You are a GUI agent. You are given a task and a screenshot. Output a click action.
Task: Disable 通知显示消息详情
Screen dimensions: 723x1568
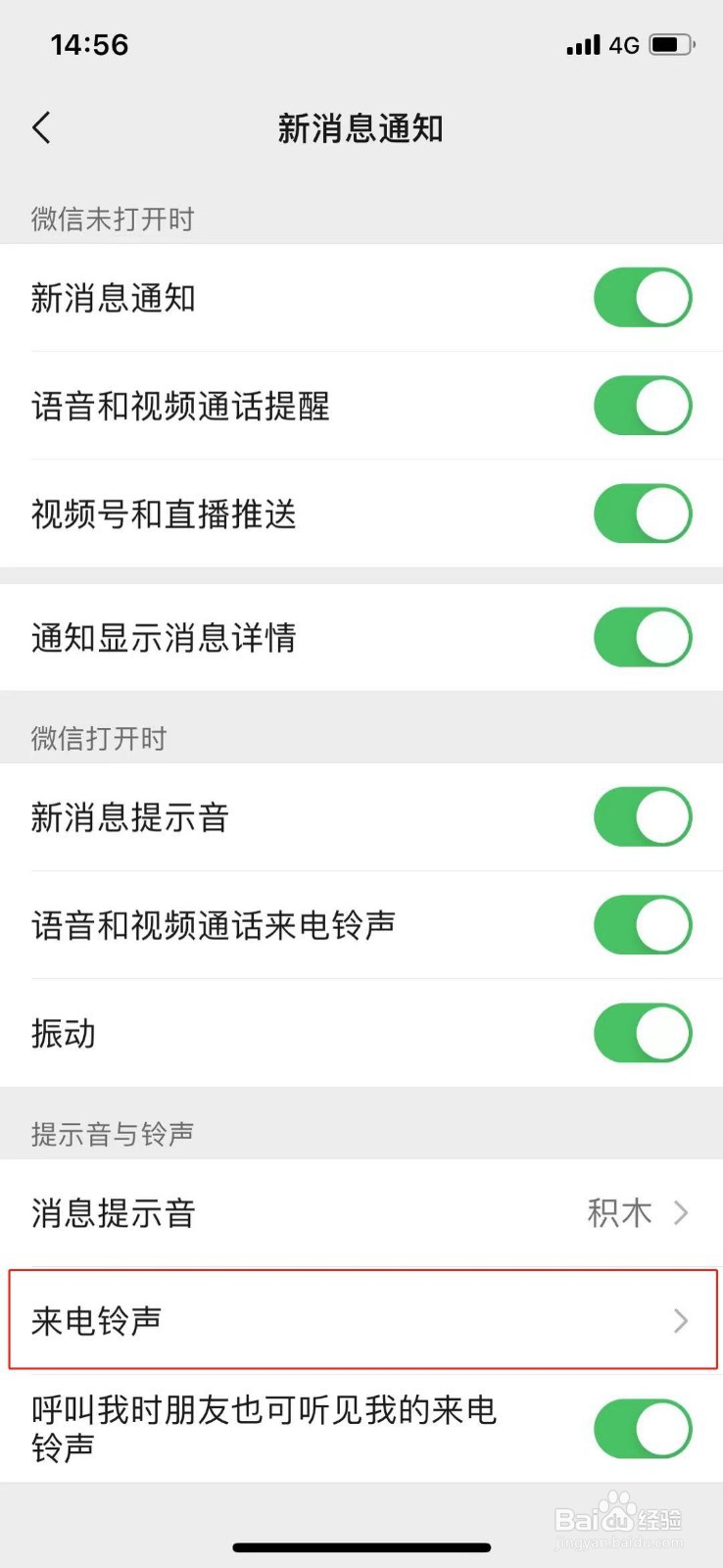point(642,637)
